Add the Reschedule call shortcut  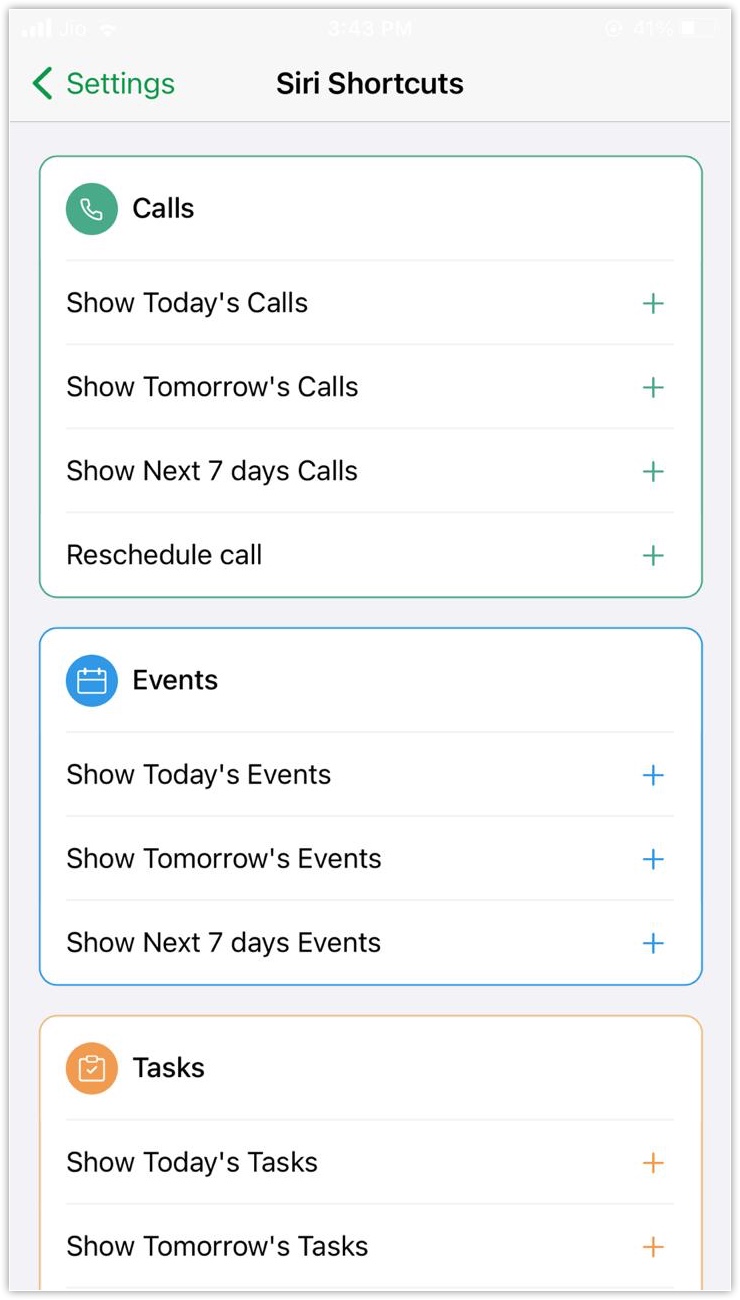pyautogui.click(x=653, y=555)
